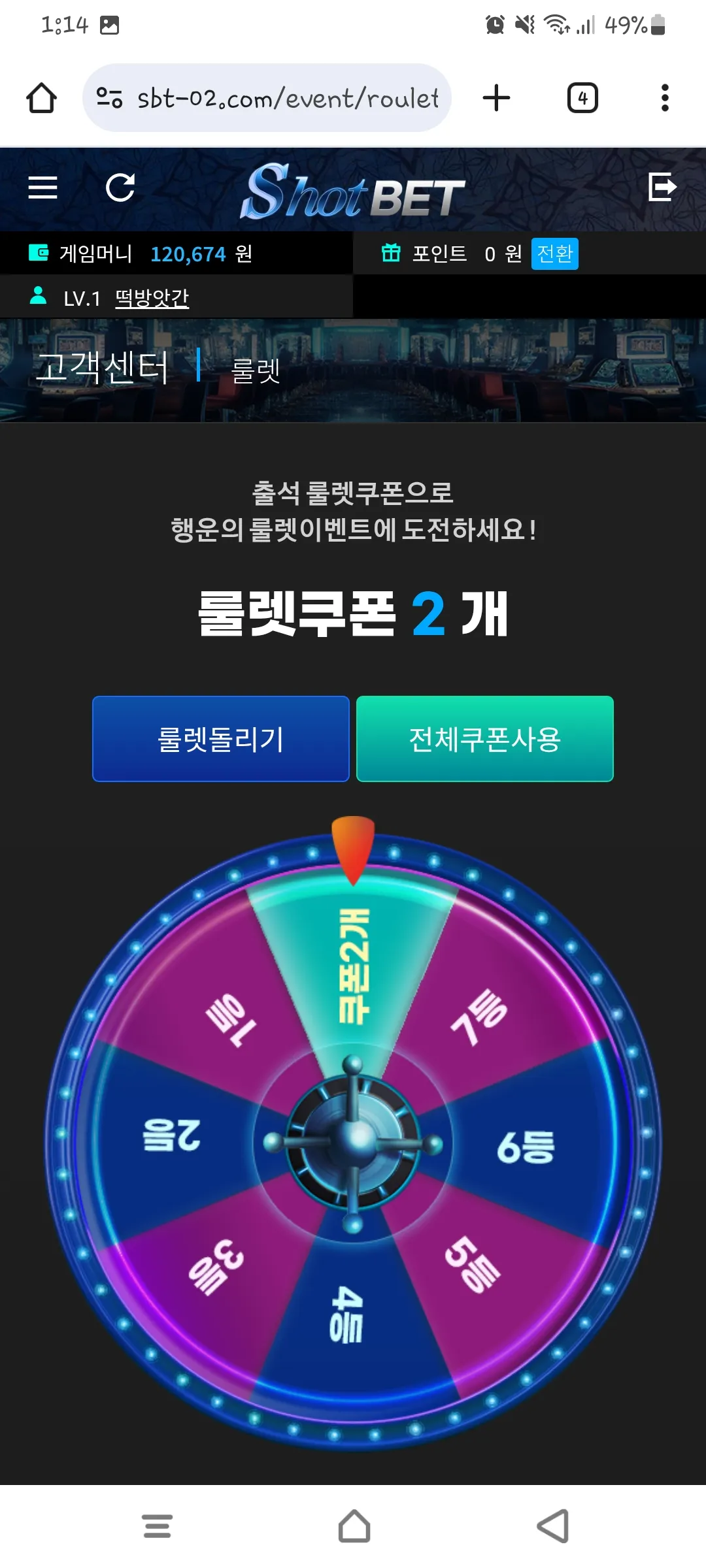Screen dimensions: 706x1568
Task: Use all coupons with 전체쿠폰사용
Action: pos(485,739)
